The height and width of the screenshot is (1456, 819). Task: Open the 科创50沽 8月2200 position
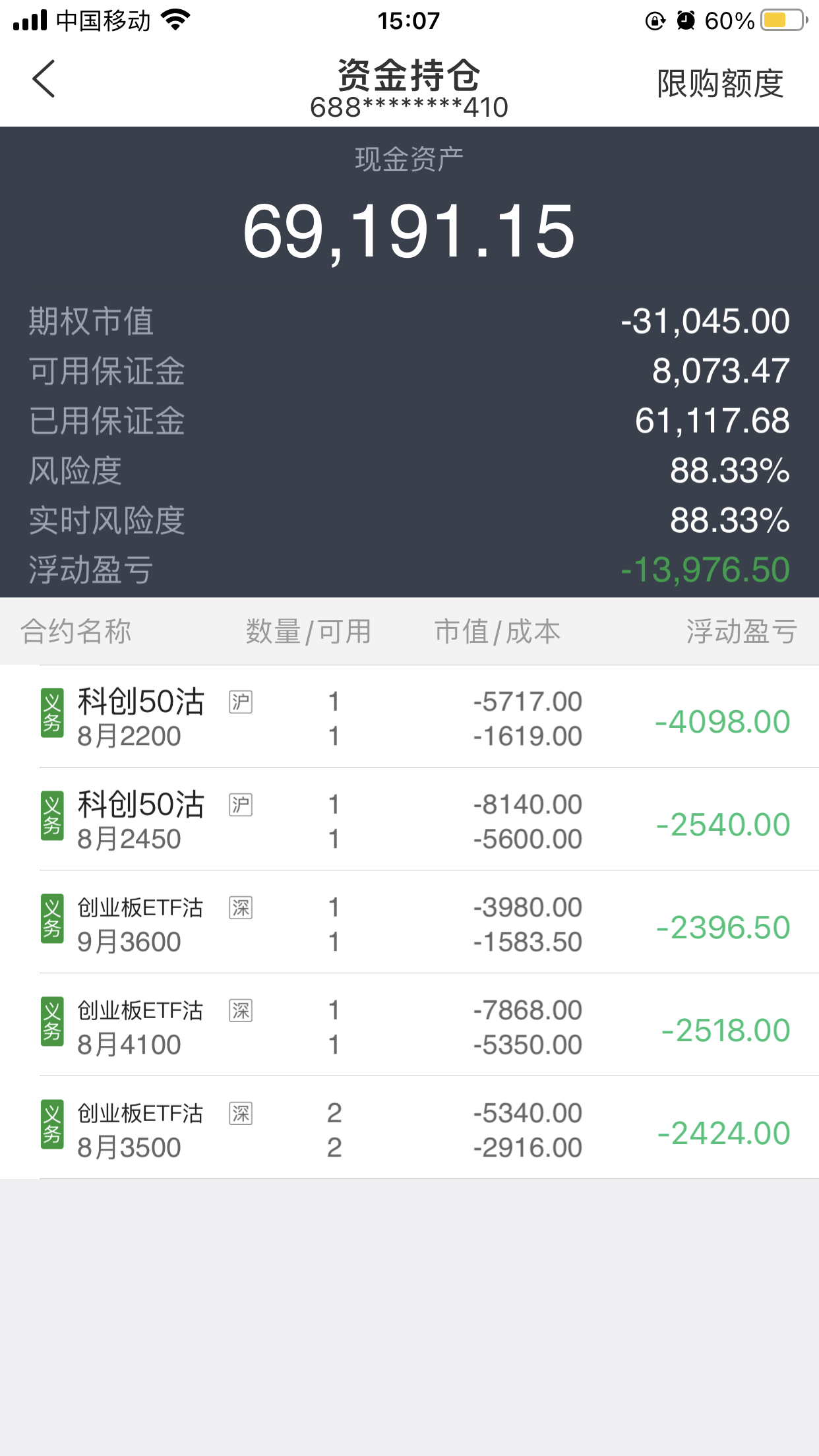pos(409,716)
